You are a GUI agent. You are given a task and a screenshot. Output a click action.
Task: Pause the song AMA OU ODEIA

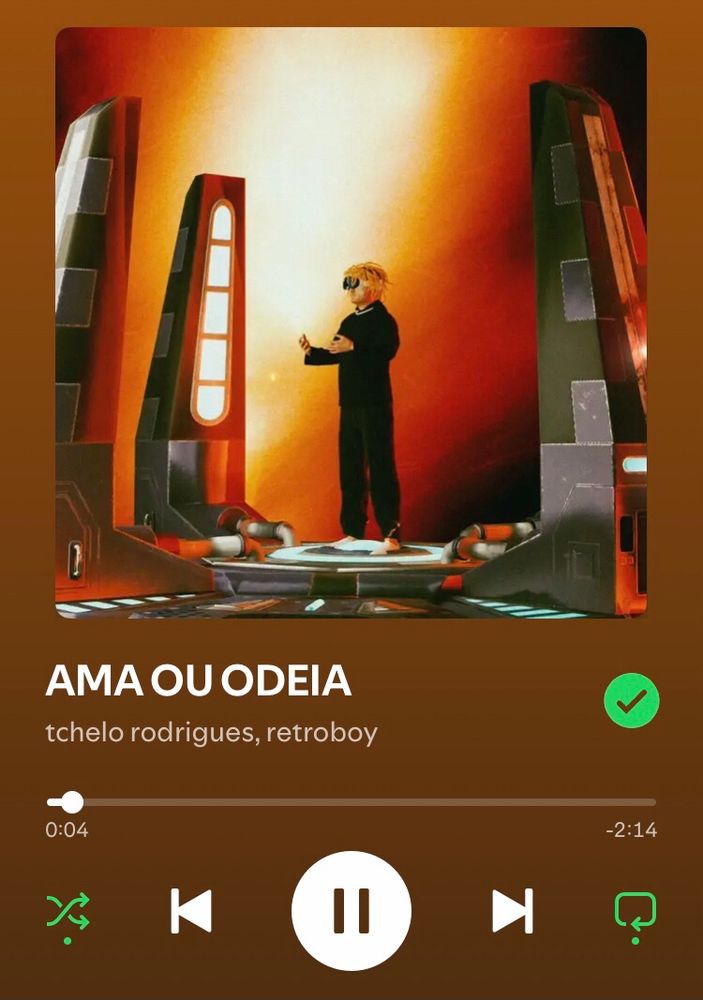coord(352,910)
